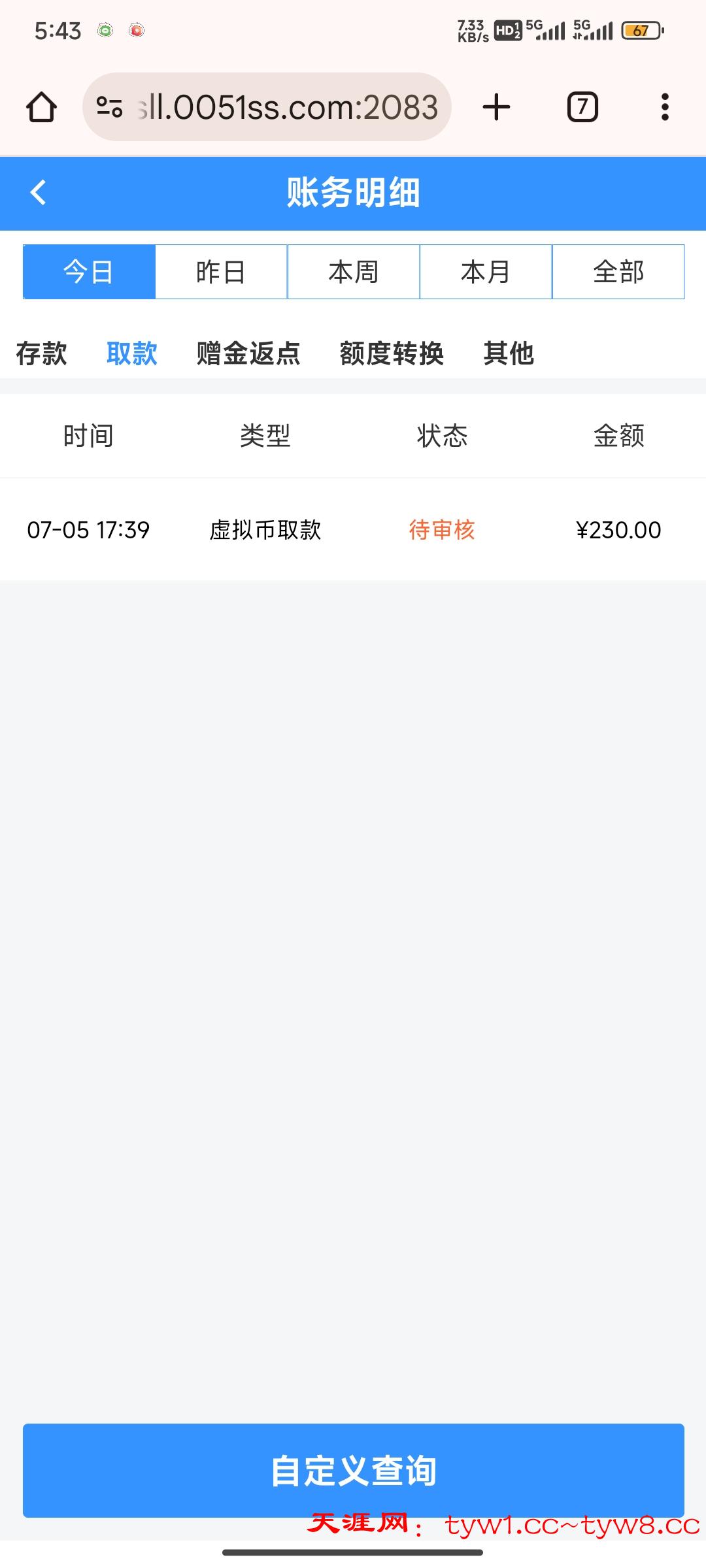Select the 取款 category

(x=131, y=353)
